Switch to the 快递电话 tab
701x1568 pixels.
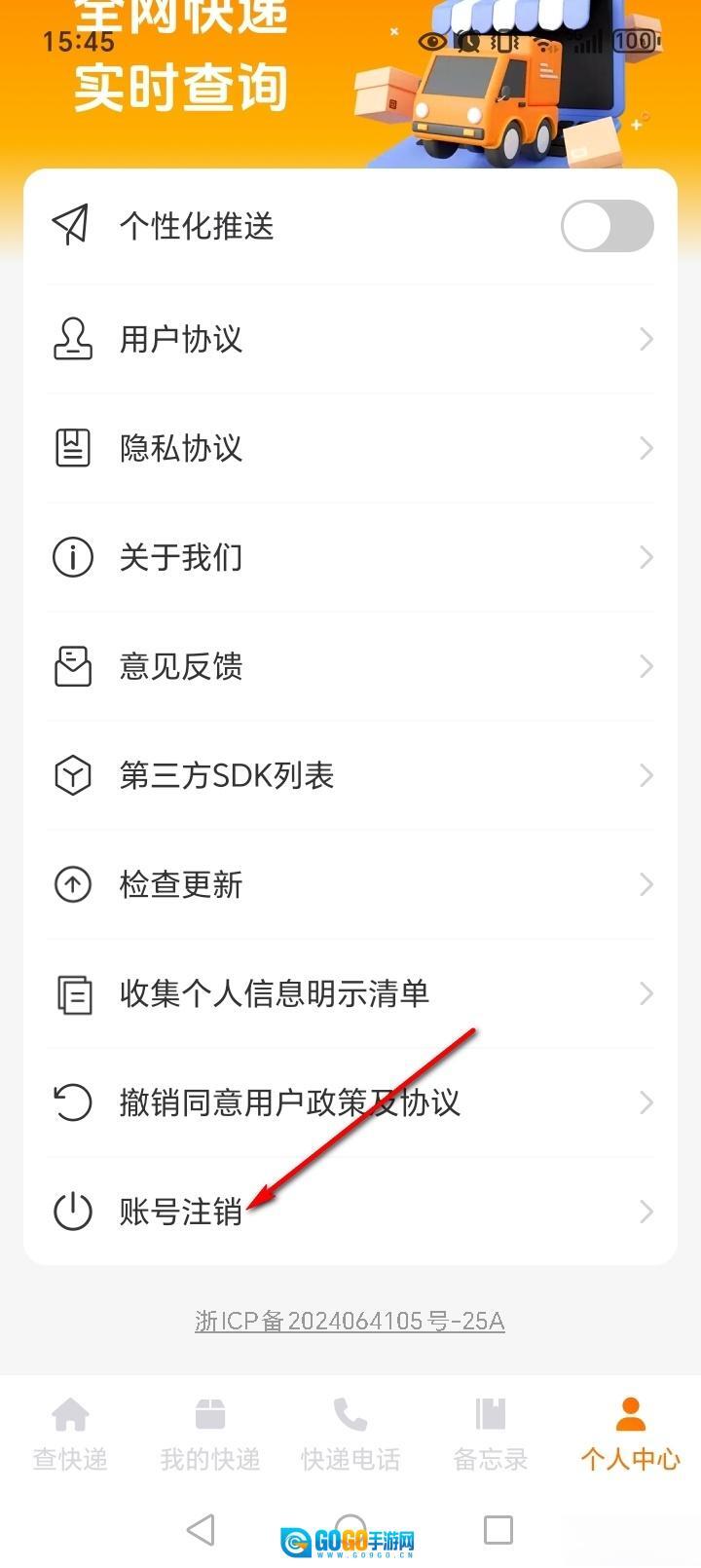pos(350,1434)
